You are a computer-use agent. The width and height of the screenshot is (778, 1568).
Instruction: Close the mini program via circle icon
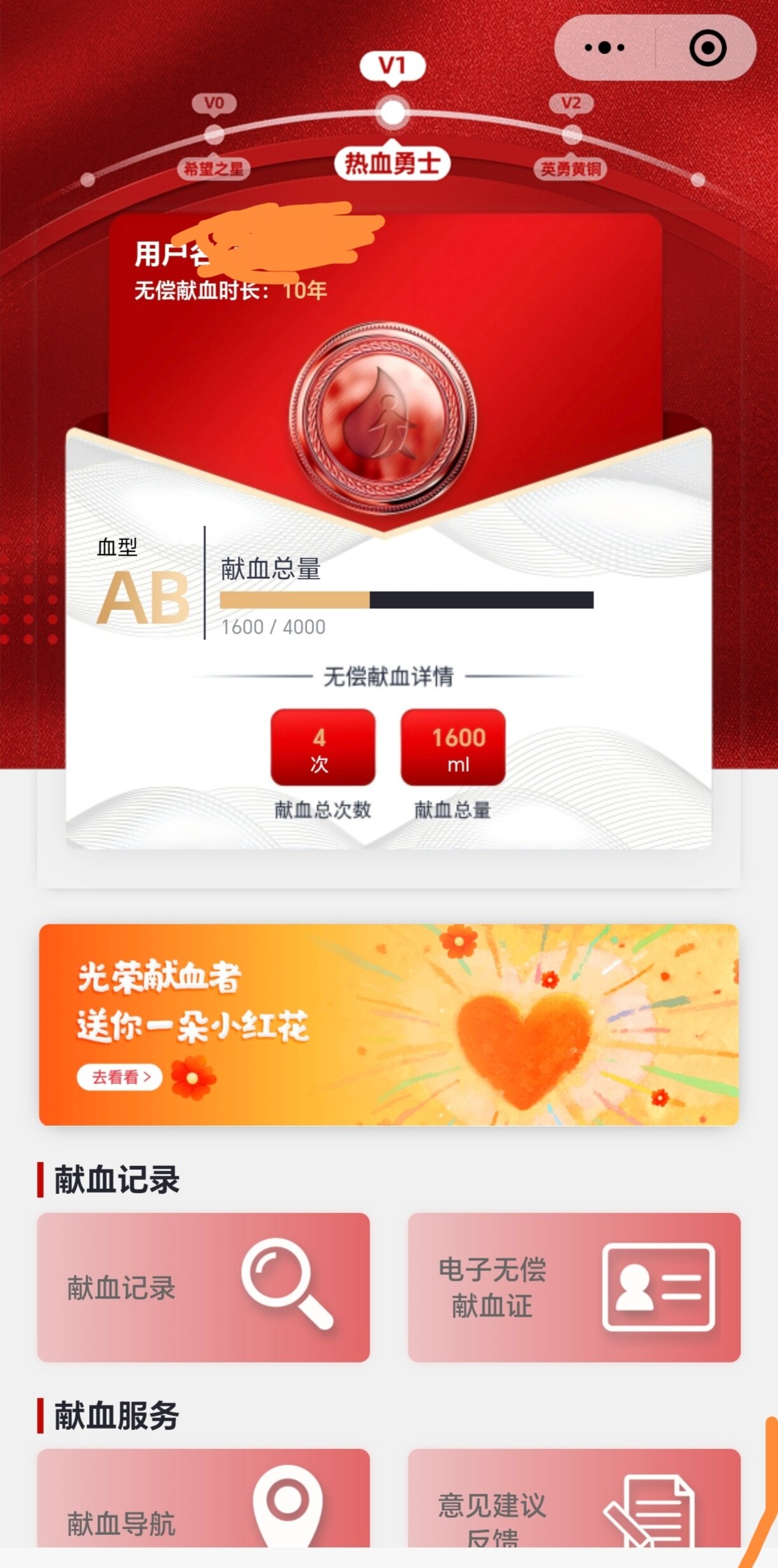click(x=707, y=48)
